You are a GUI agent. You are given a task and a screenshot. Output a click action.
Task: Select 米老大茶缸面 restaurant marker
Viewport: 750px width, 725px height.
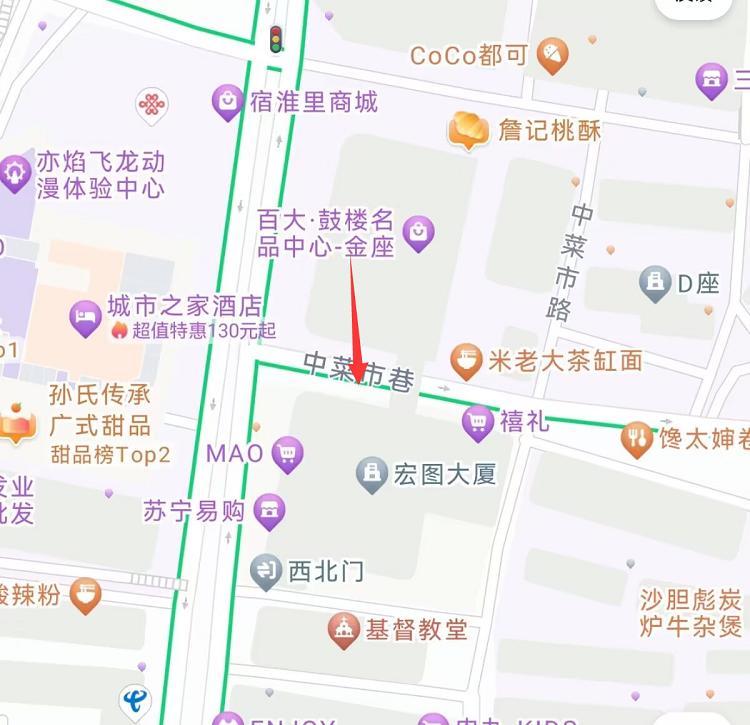[x=466, y=360]
